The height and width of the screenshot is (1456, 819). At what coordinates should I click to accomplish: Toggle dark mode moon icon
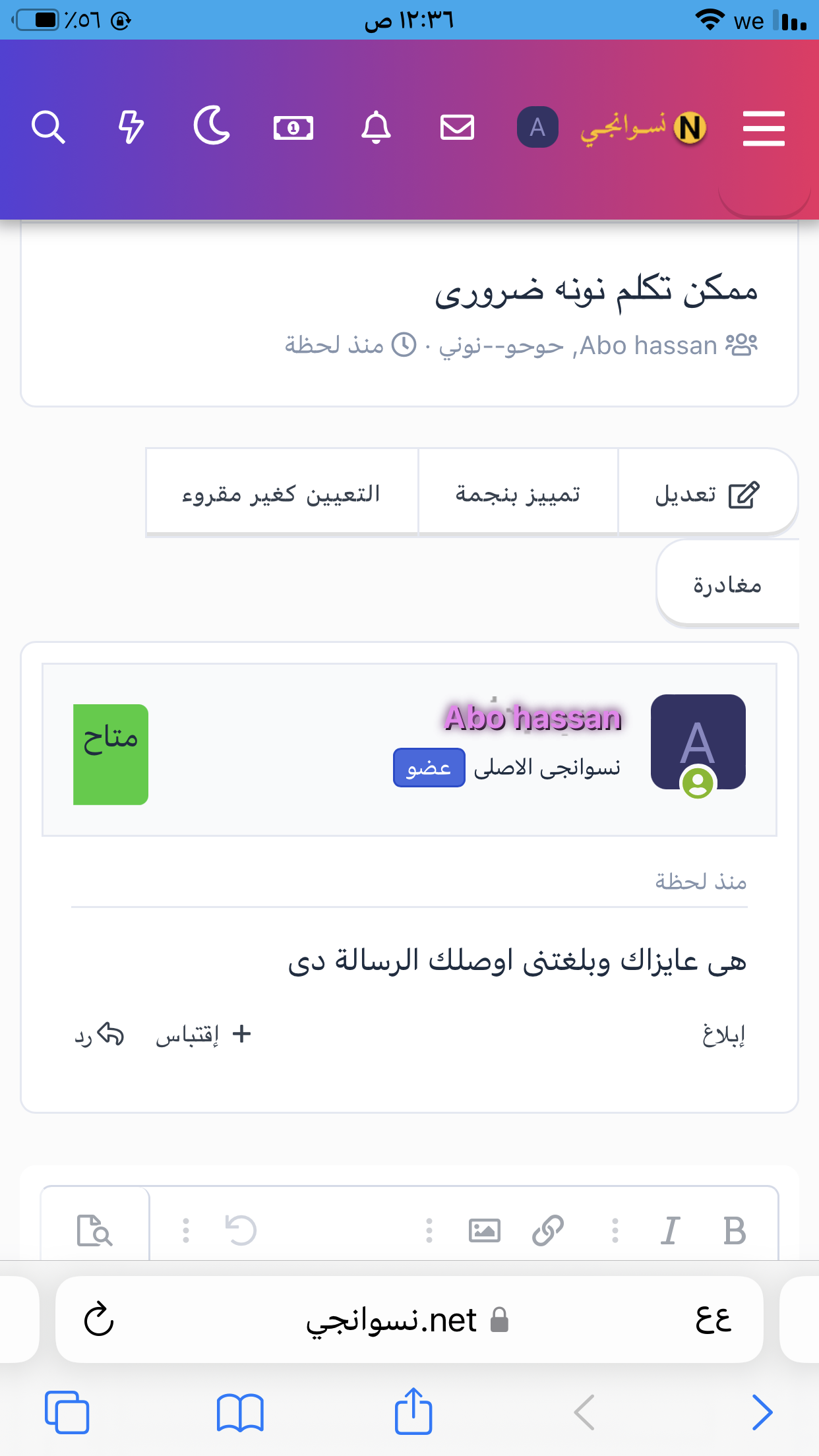click(212, 125)
